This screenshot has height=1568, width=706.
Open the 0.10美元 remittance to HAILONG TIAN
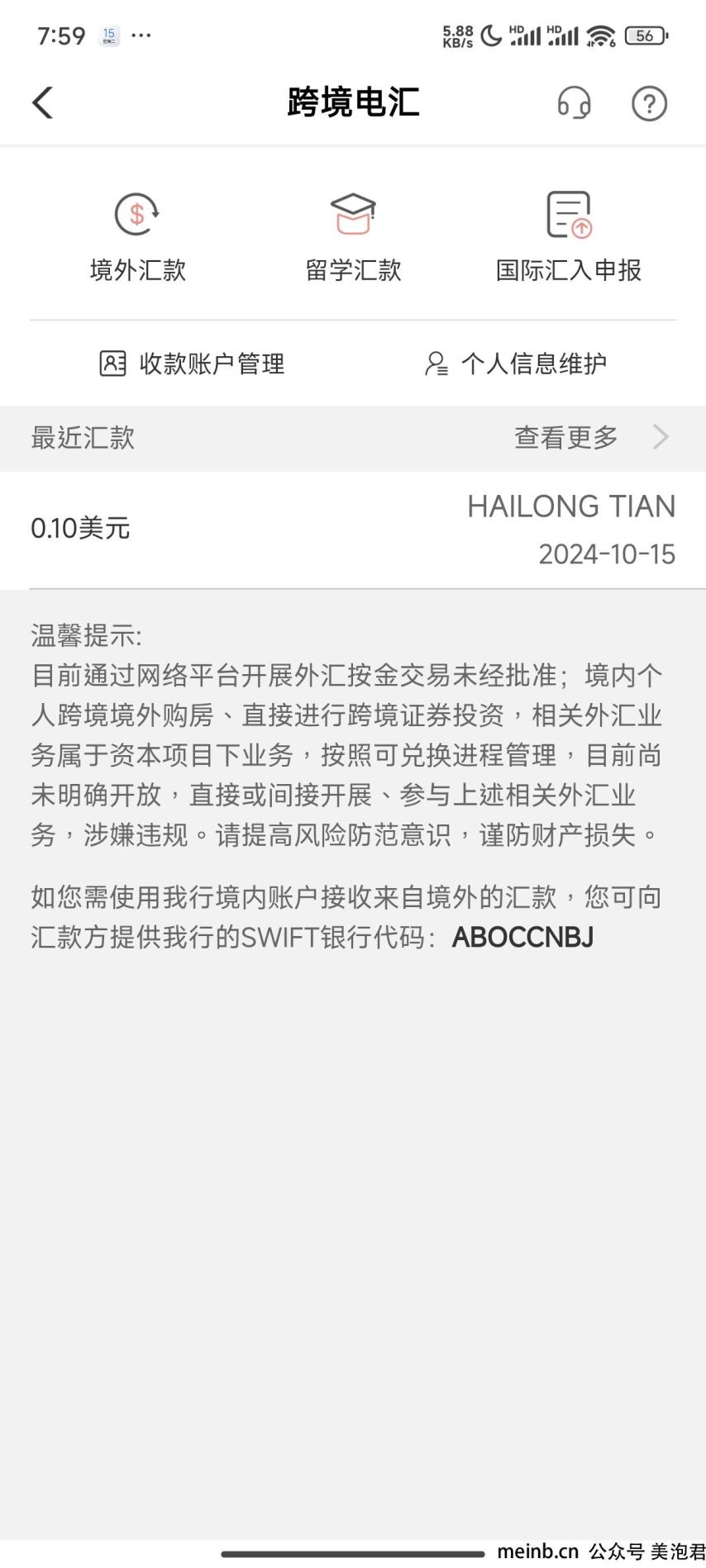point(353,530)
